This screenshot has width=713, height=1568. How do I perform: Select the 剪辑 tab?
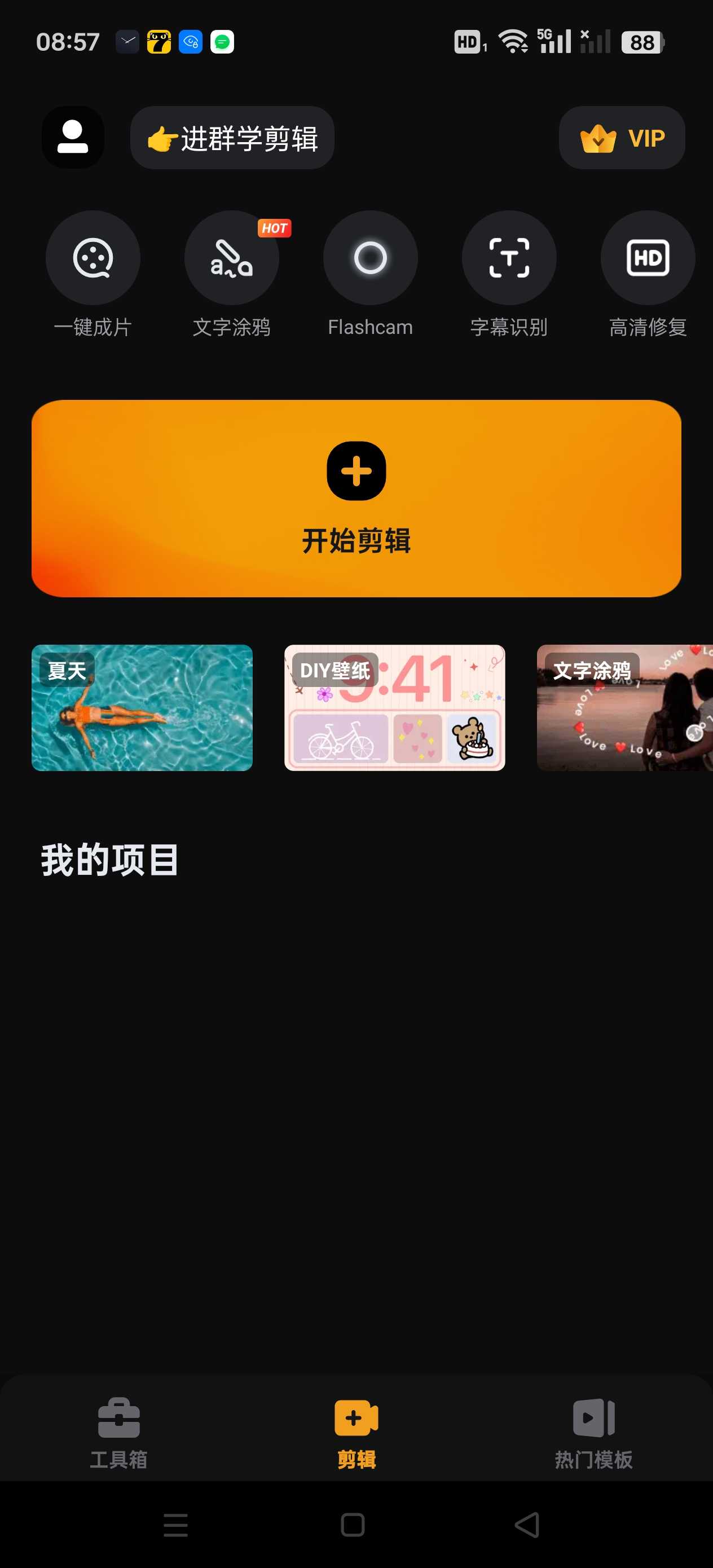coord(356,1432)
